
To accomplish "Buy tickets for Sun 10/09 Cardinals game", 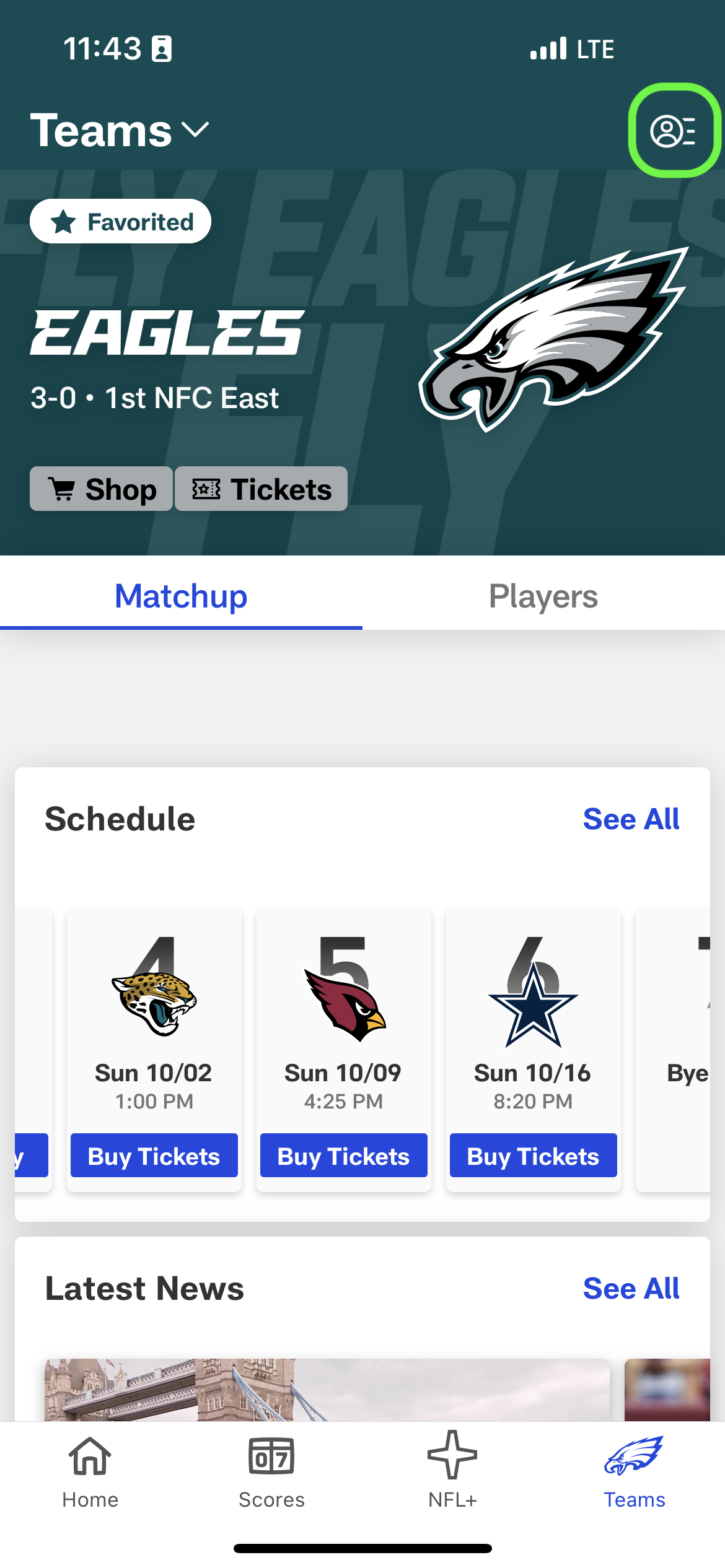I will click(x=344, y=1156).
